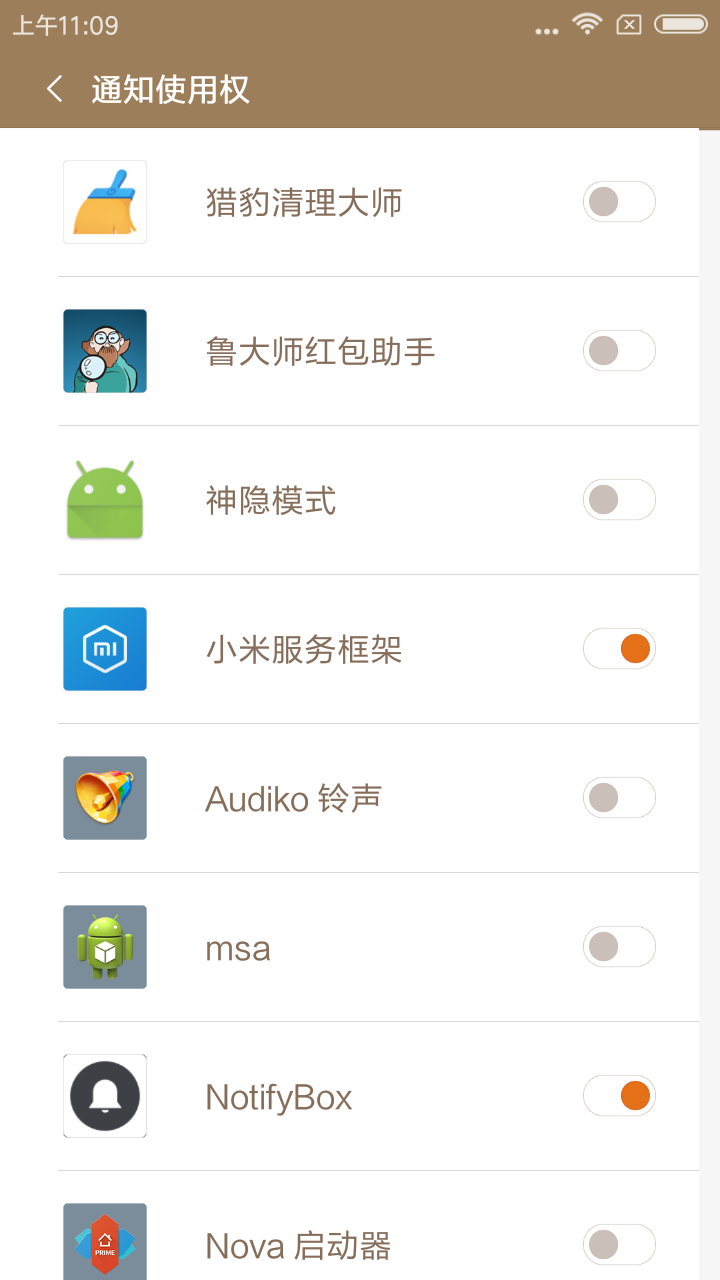Click the Audiko 铃声 horn icon
This screenshot has height=1280, width=720.
(x=104, y=797)
